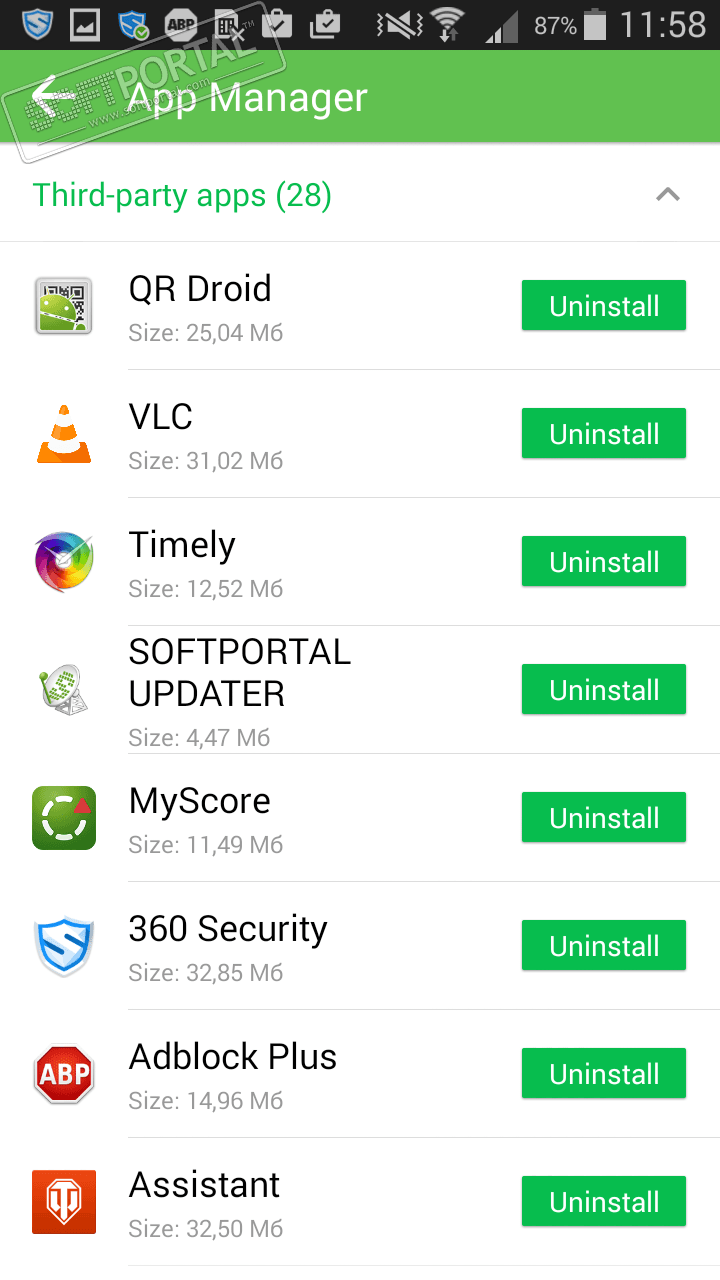Screen dimensions: 720x1280
Task: Uninstall MyScore
Action: [x=603, y=818]
